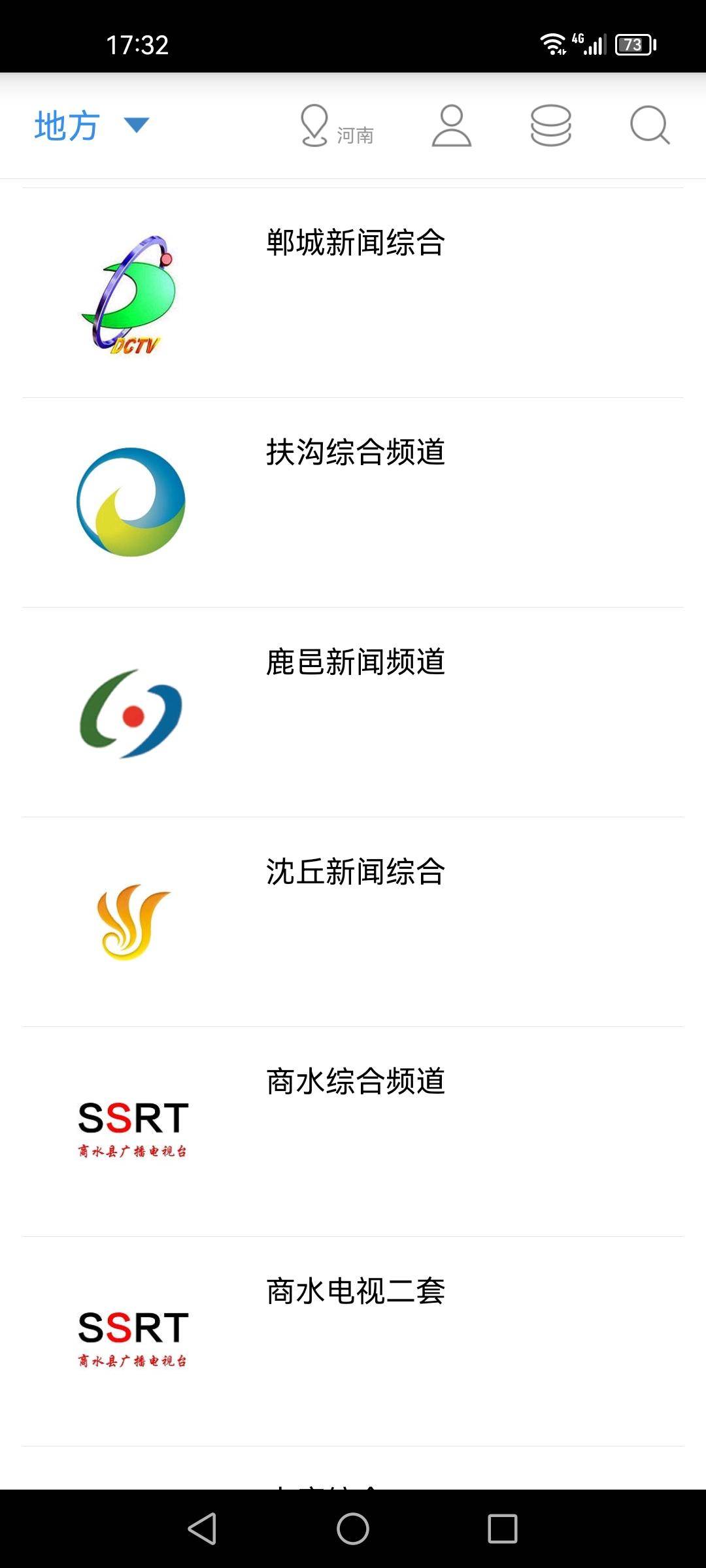Change the 河南 location selector
This screenshot has height=1568, width=706.
point(336,126)
